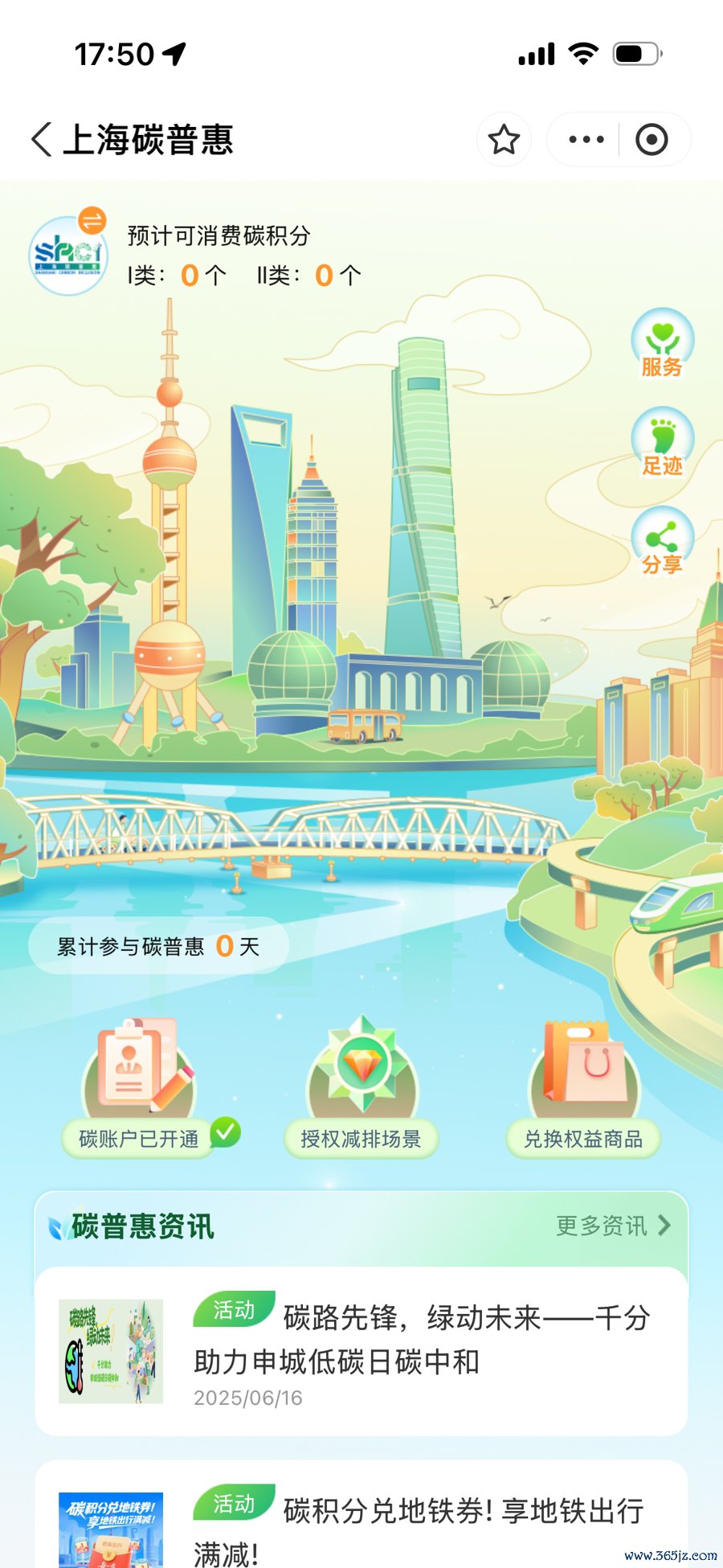723x1568 pixels.
Task: Go back from 上海碳普惠 page
Action: point(42,139)
